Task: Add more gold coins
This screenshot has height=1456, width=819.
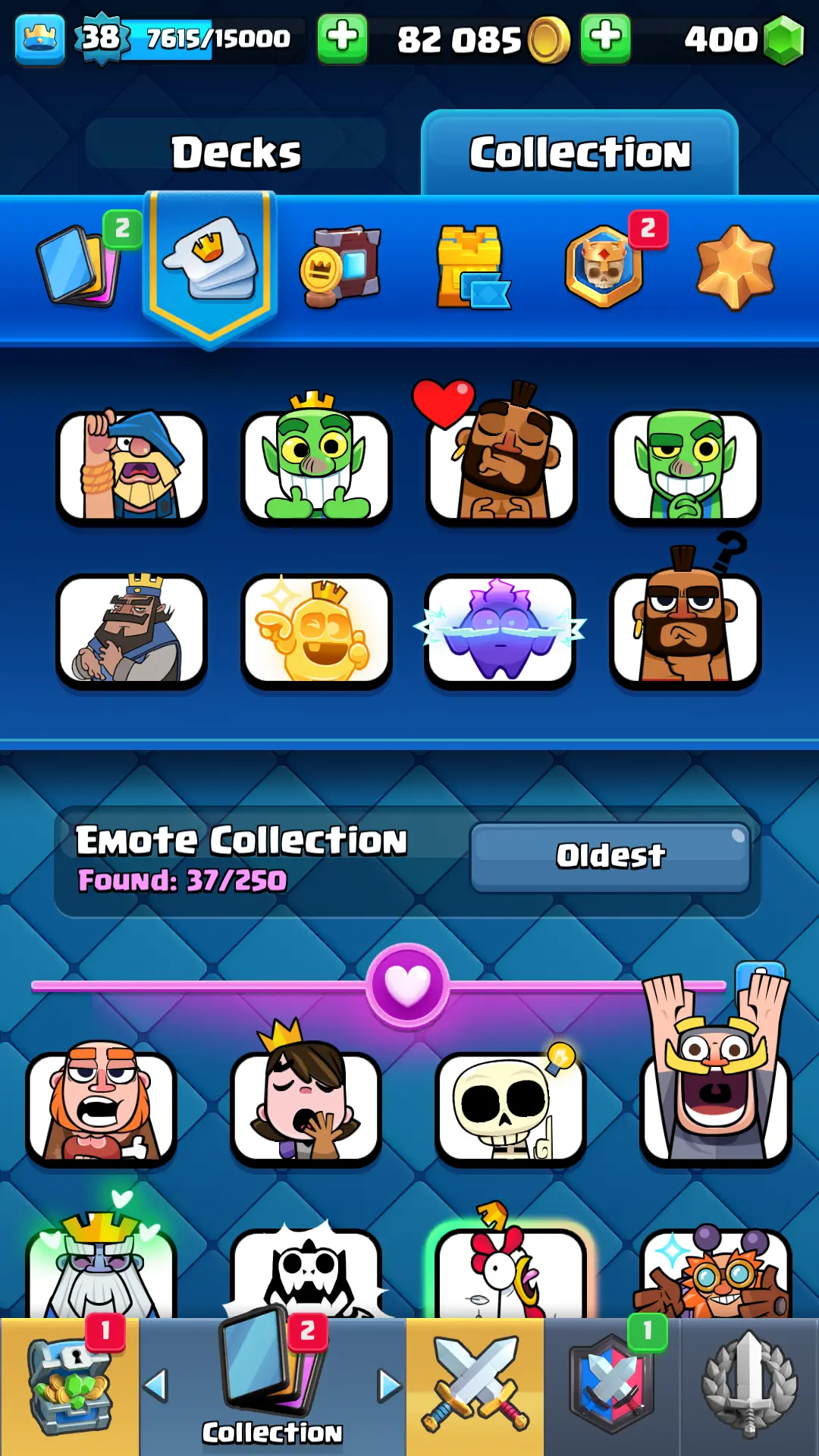Action: tap(605, 37)
